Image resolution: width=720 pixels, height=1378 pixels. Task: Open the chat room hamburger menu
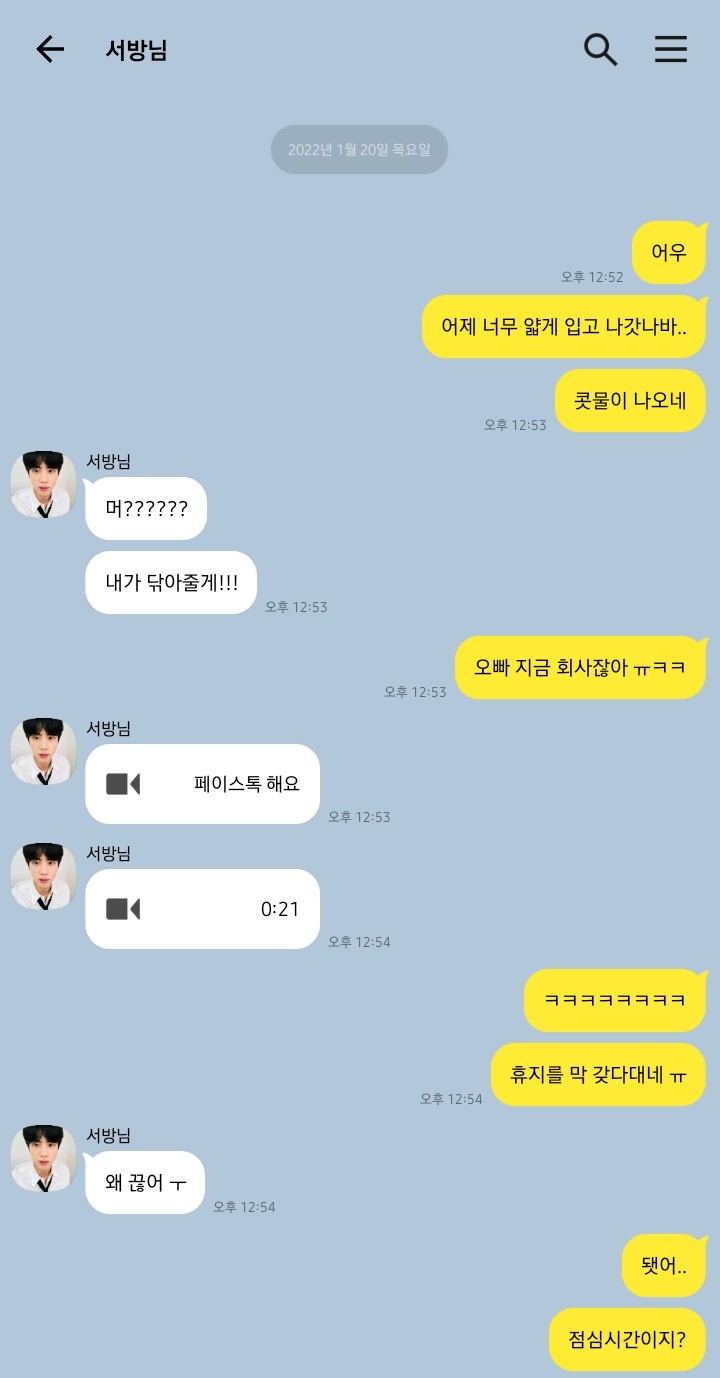671,49
